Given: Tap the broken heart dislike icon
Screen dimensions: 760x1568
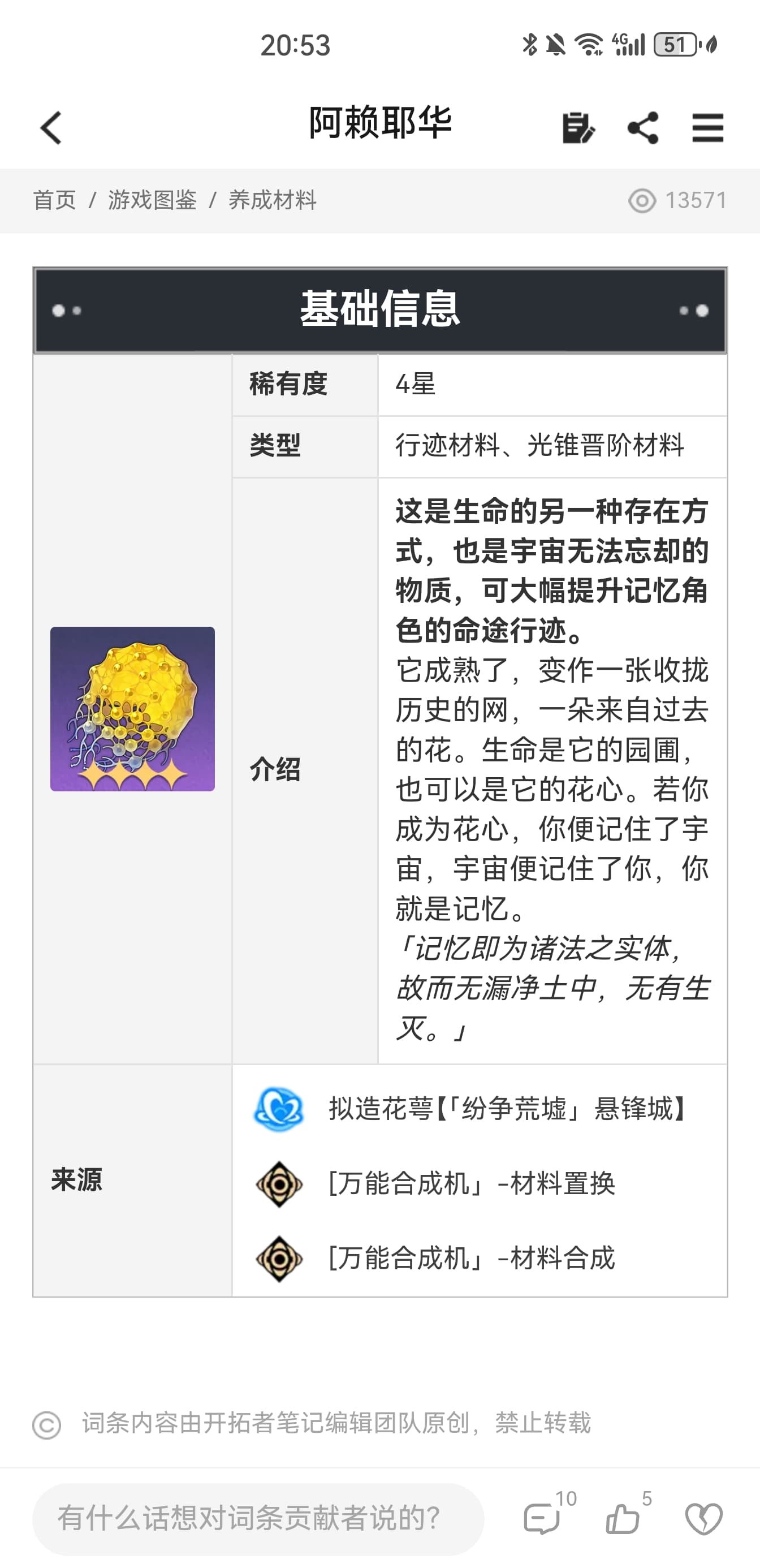Looking at the screenshot, I should tap(704, 1519).
